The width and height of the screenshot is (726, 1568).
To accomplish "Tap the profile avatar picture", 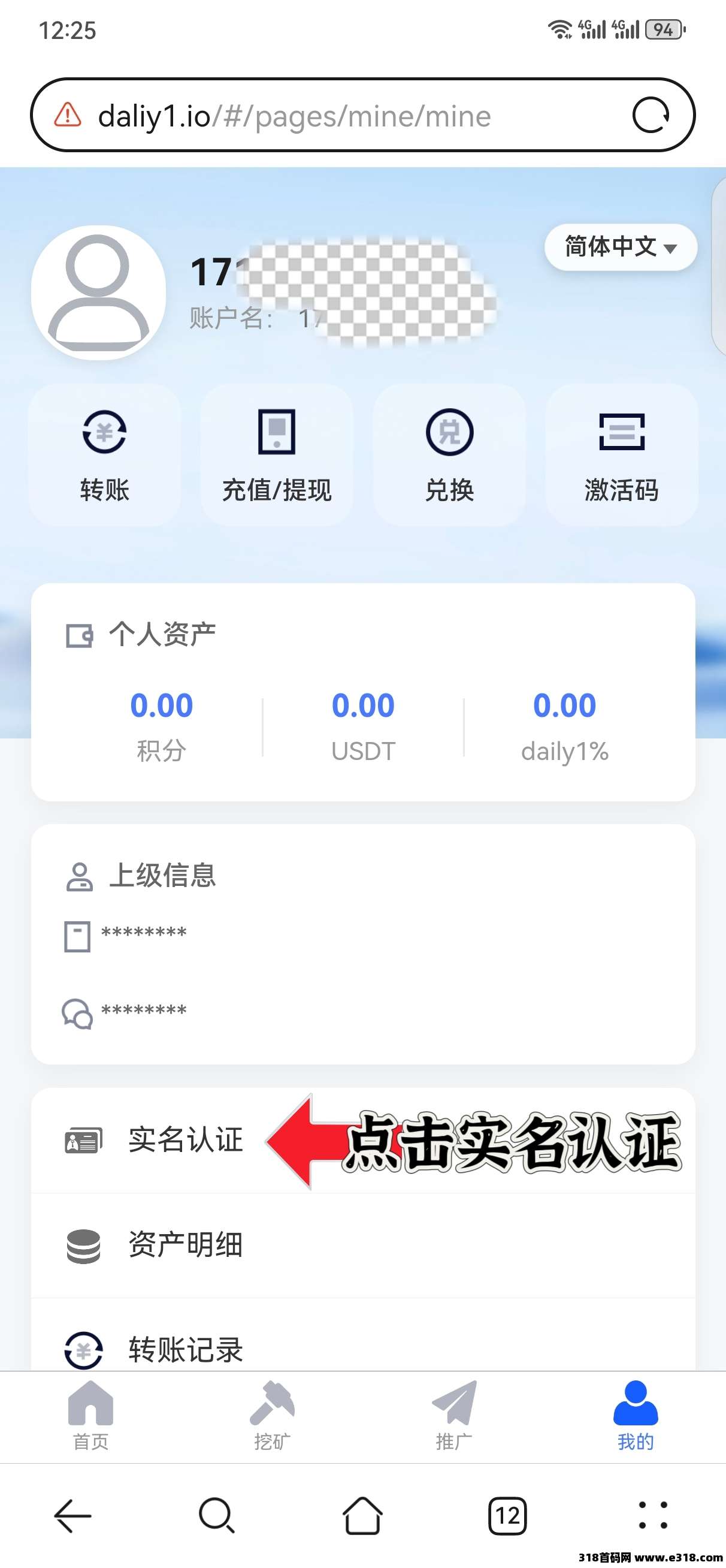I will click(98, 293).
